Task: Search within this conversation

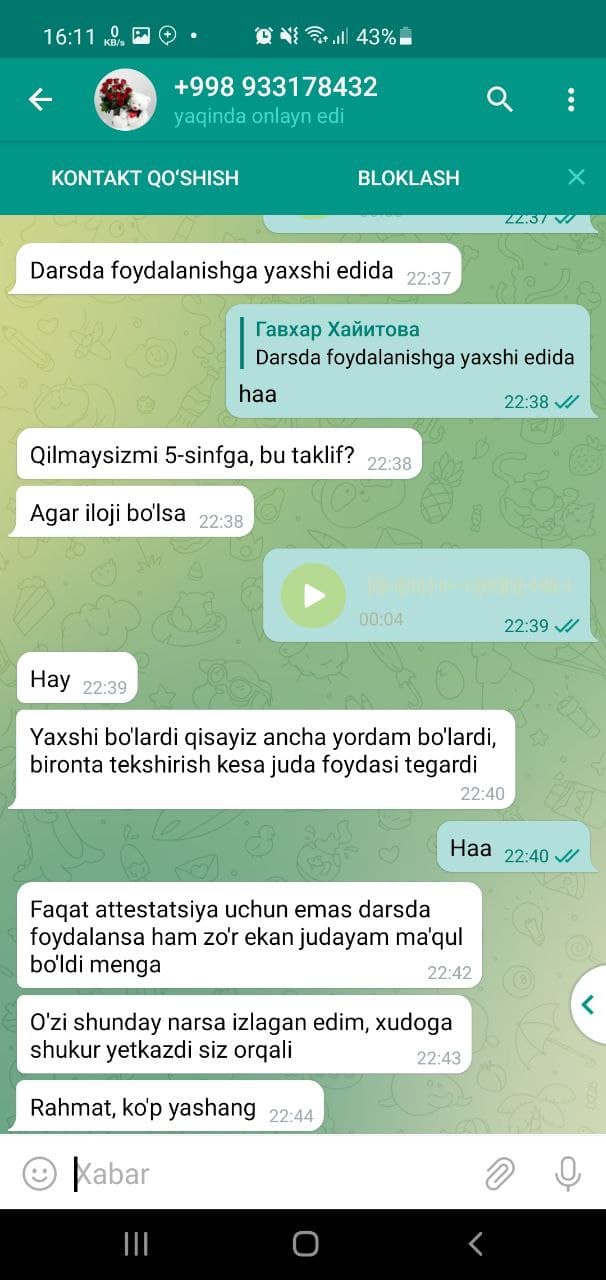Action: (499, 99)
